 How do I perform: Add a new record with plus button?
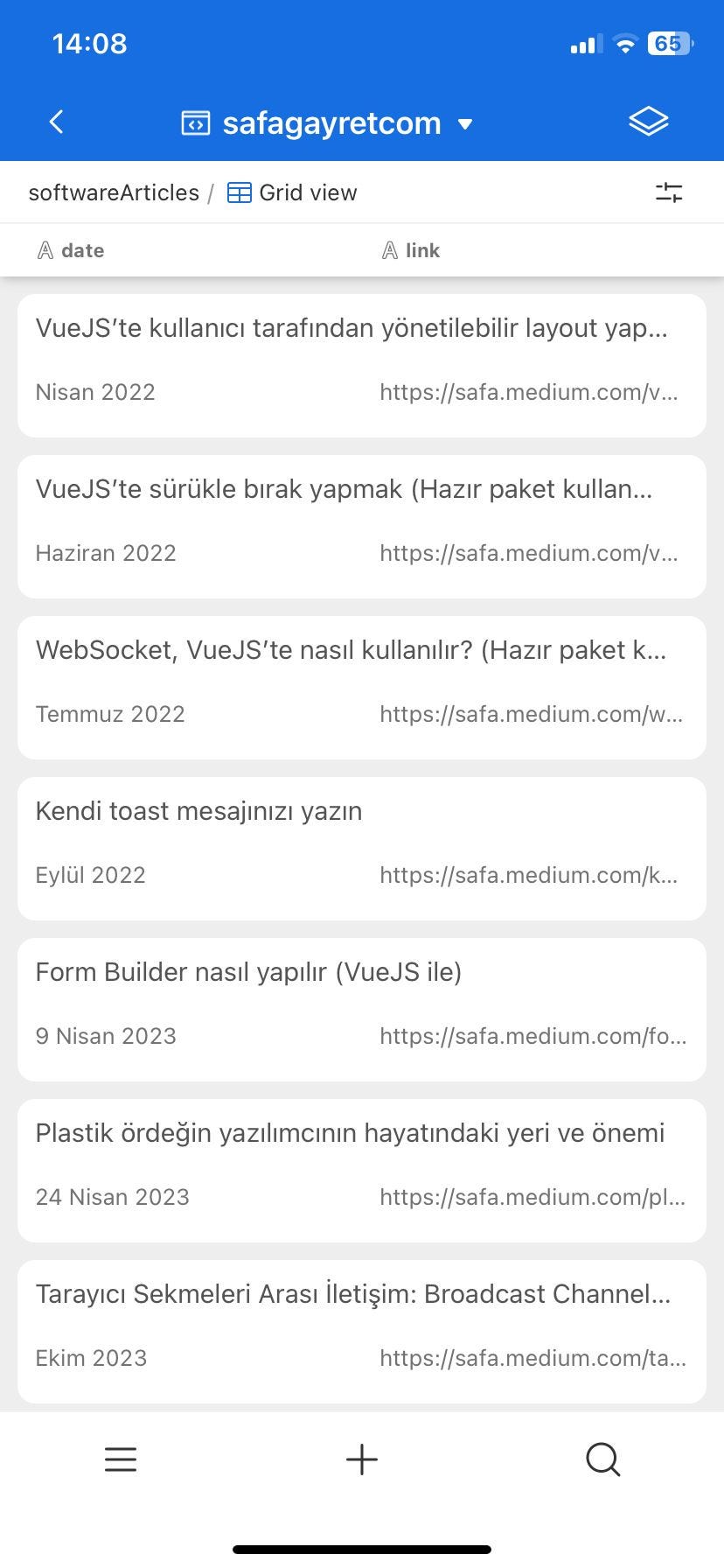[x=362, y=1459]
